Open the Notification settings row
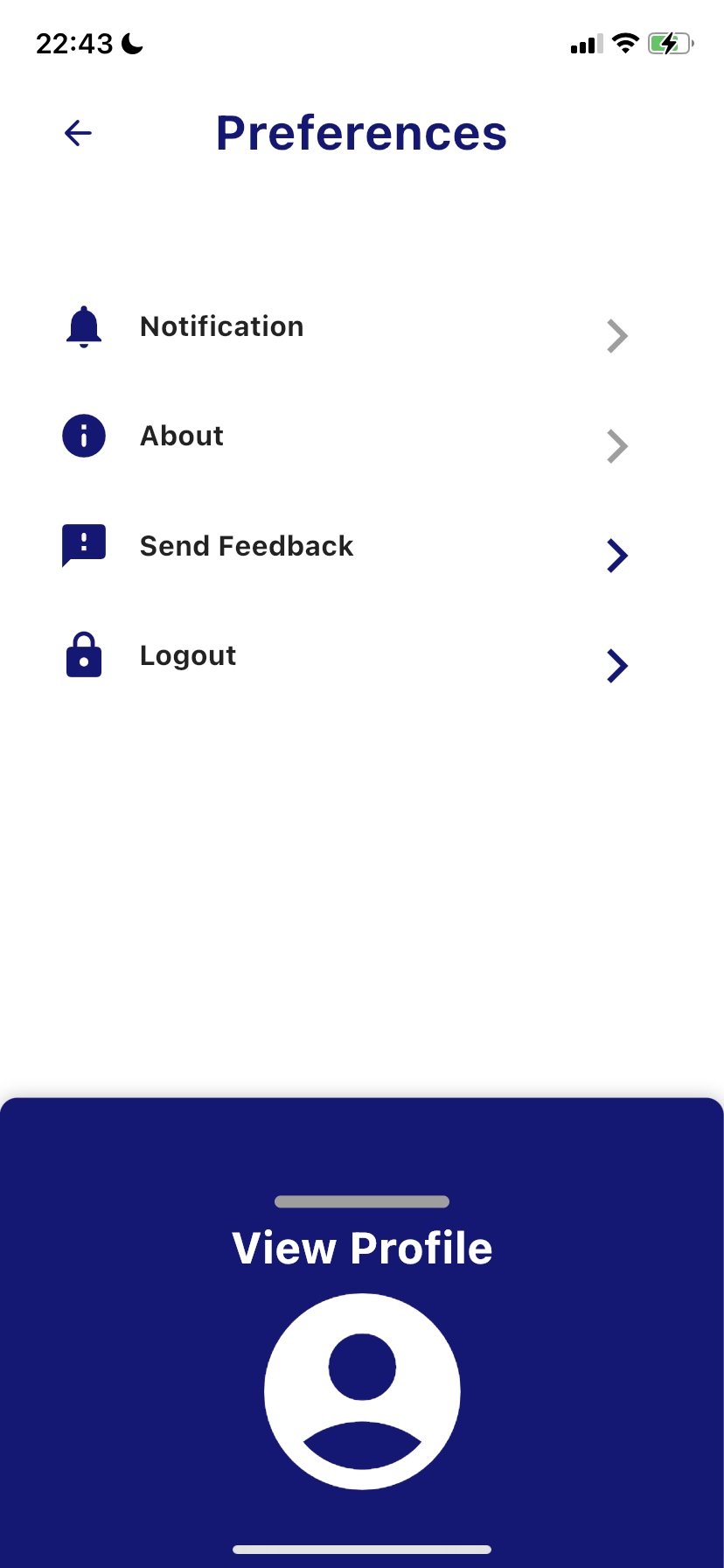 coord(221,326)
